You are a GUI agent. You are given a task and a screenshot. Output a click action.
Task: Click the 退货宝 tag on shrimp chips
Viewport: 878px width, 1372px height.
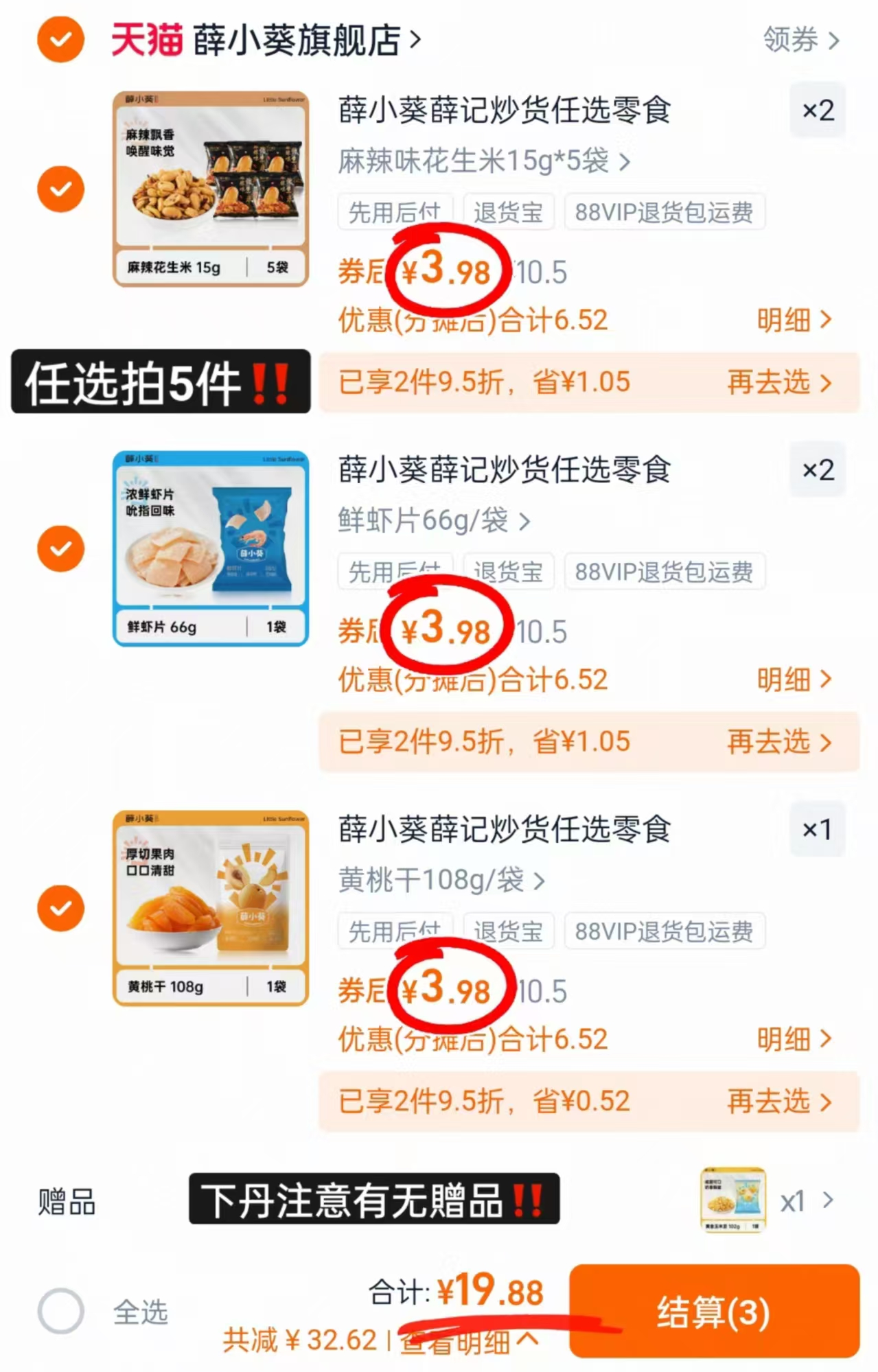(509, 572)
